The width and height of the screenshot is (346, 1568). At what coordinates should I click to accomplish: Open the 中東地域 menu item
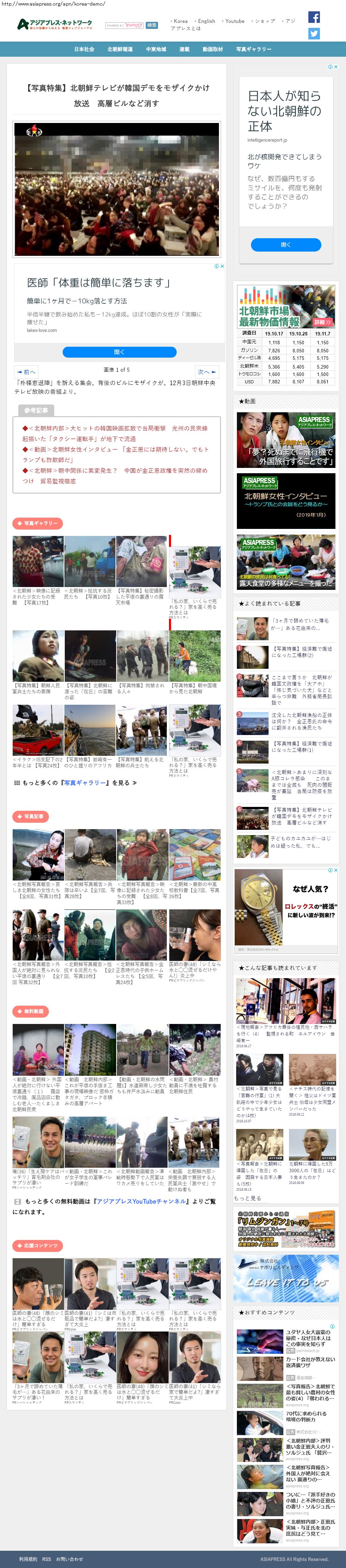156,49
